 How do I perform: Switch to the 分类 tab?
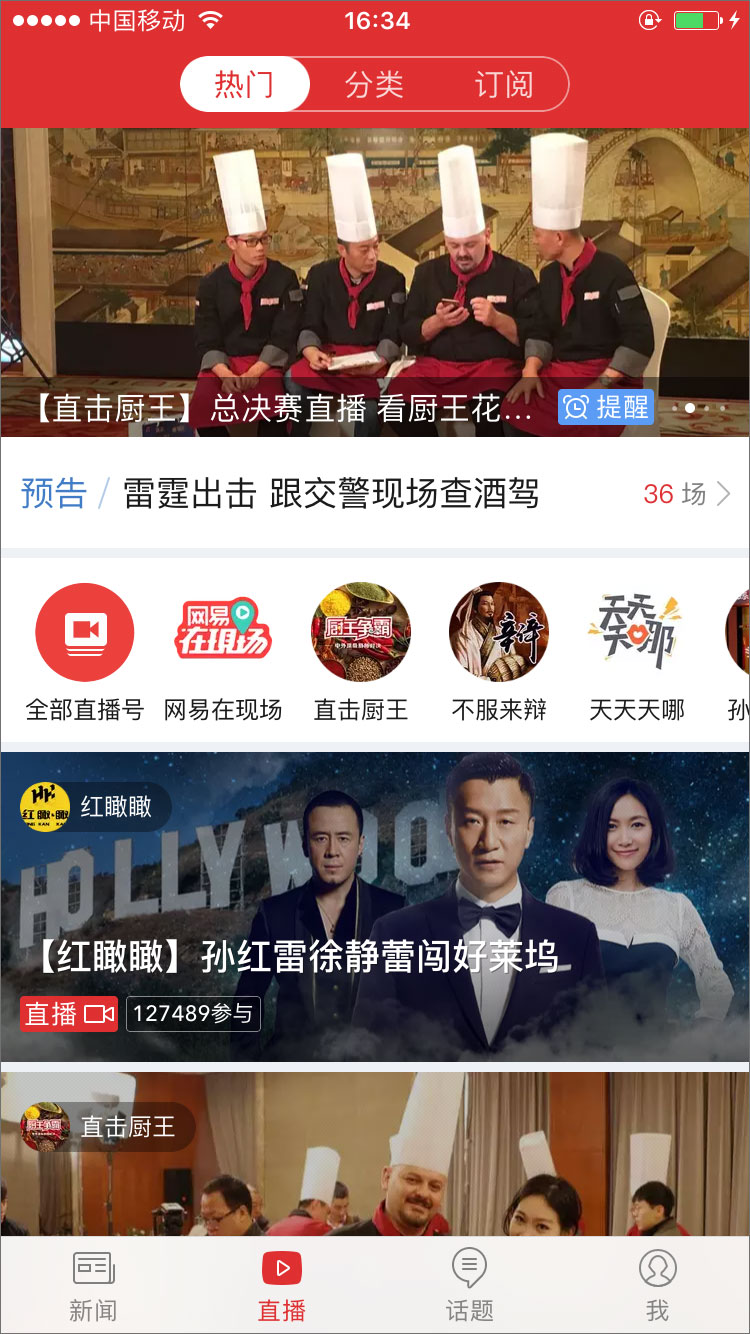pos(374,85)
